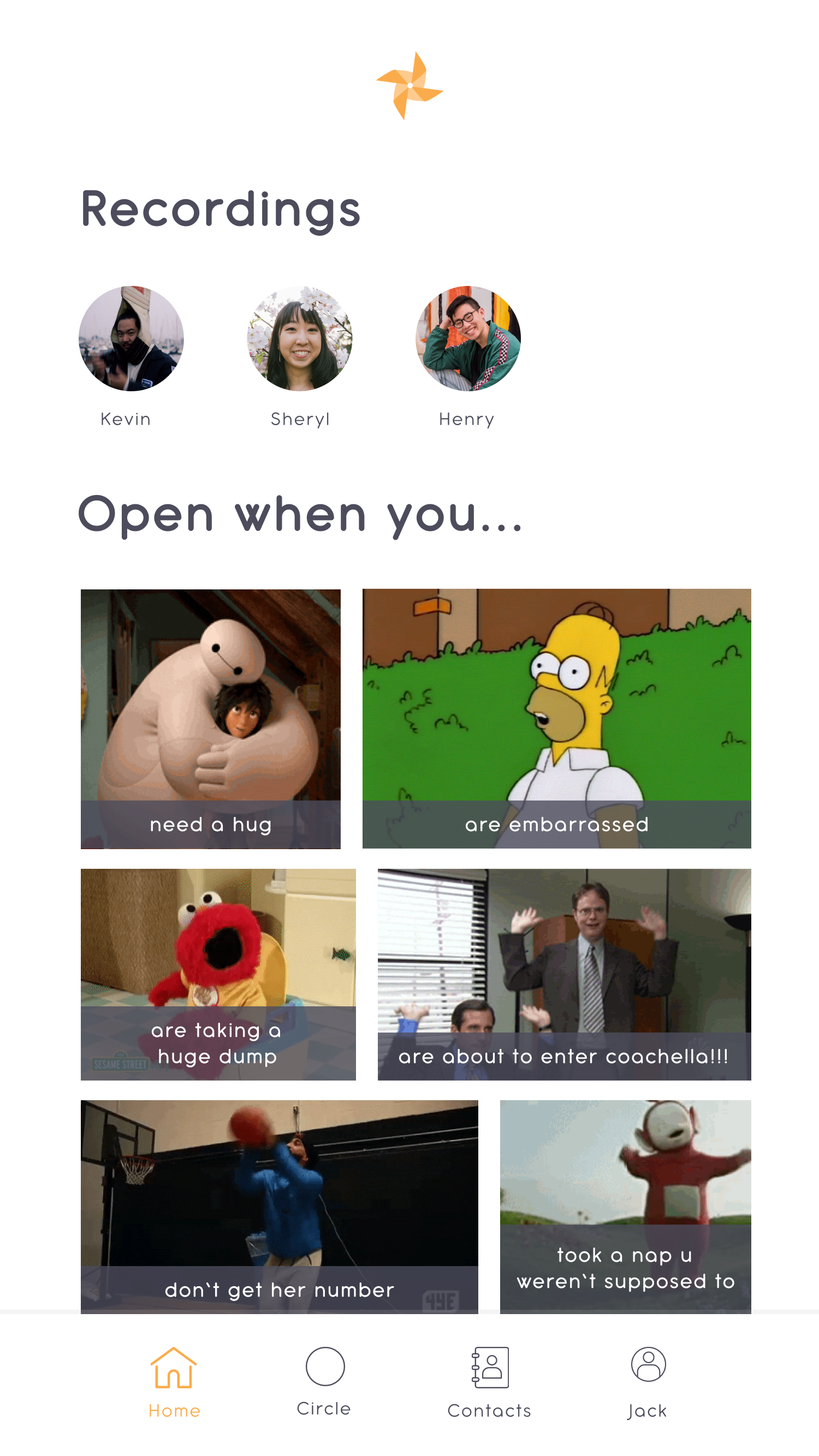
Task: Tap 'are about to enter coachella!!!' card
Action: click(564, 974)
